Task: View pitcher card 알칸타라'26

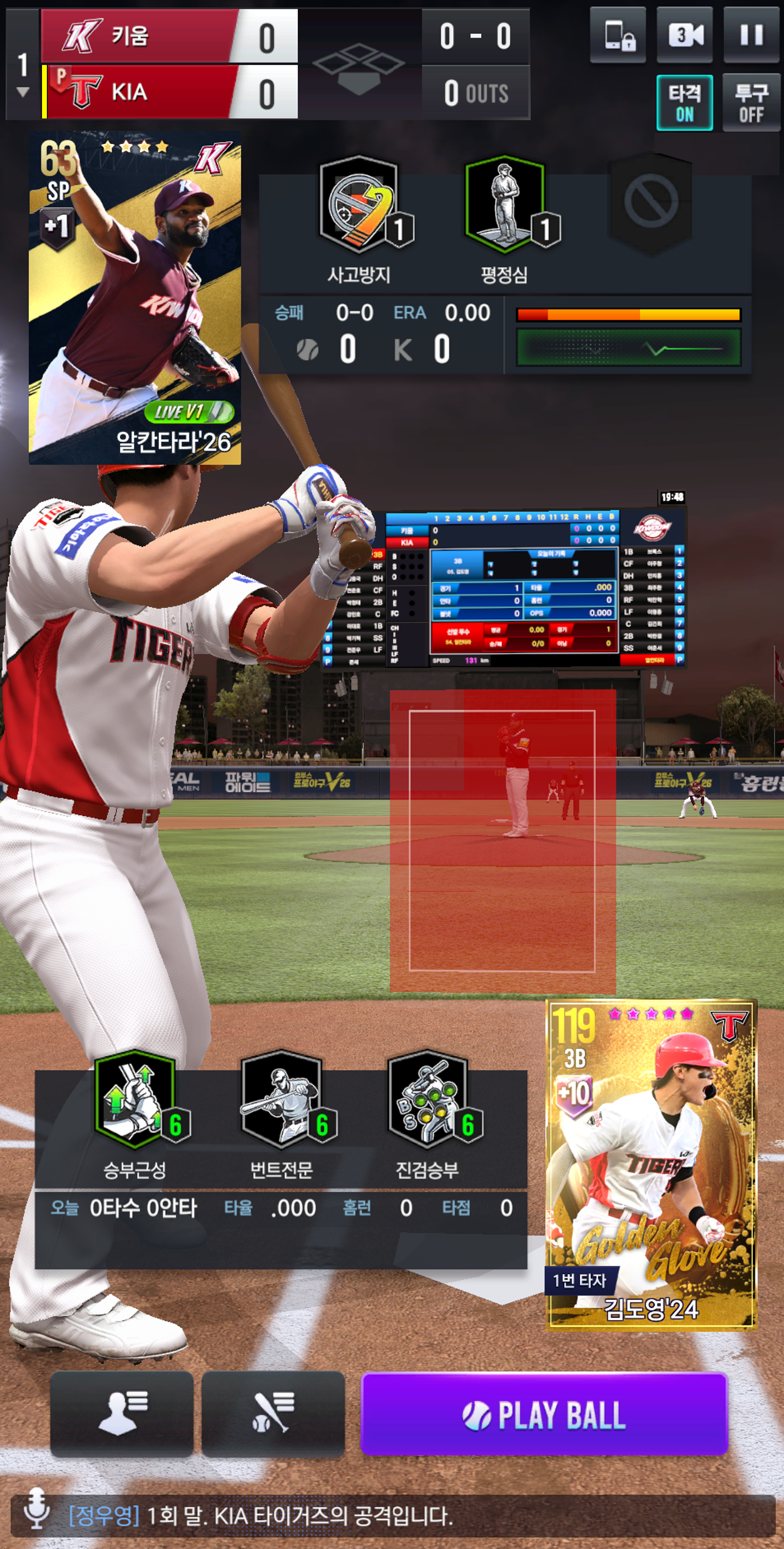Action: tap(135, 299)
